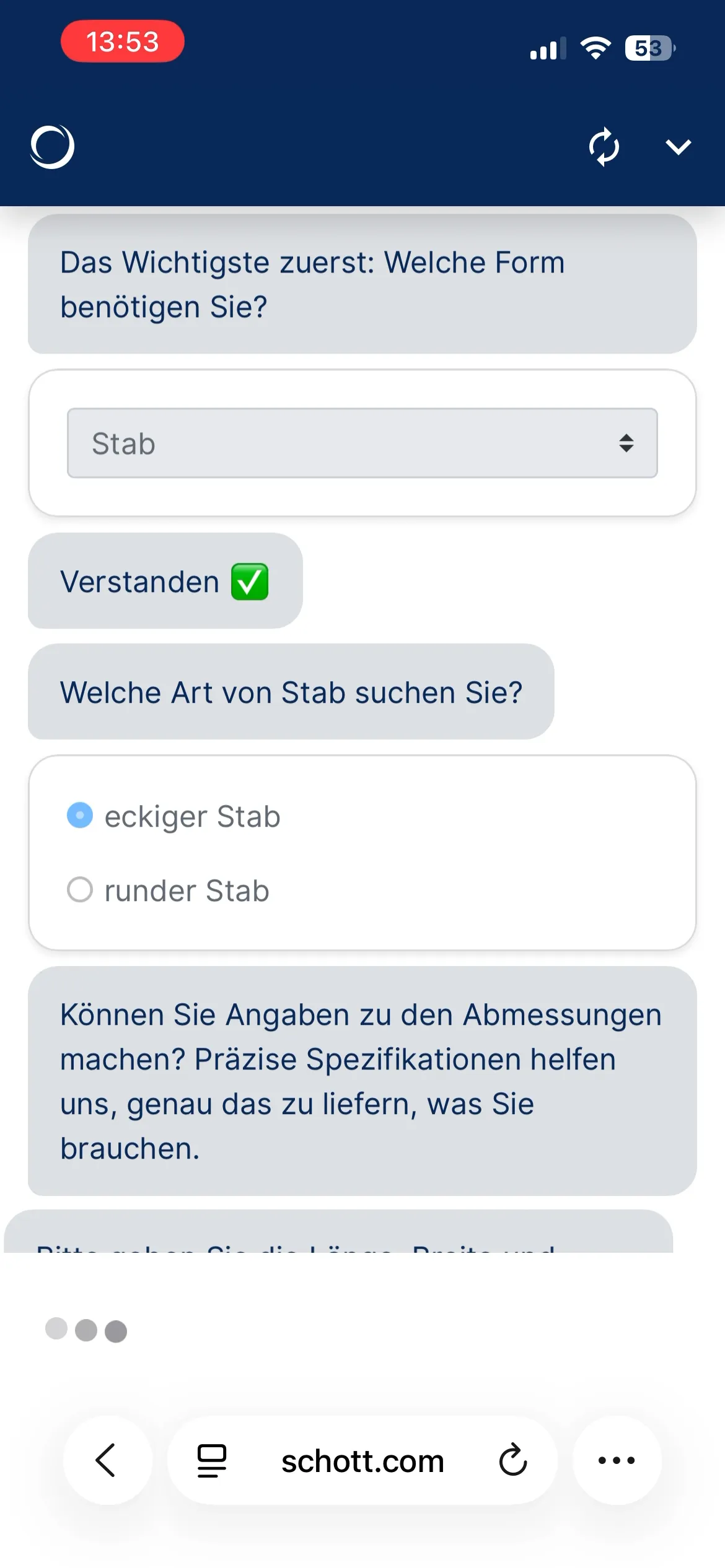Click the Wi-Fi status icon

(x=595, y=47)
